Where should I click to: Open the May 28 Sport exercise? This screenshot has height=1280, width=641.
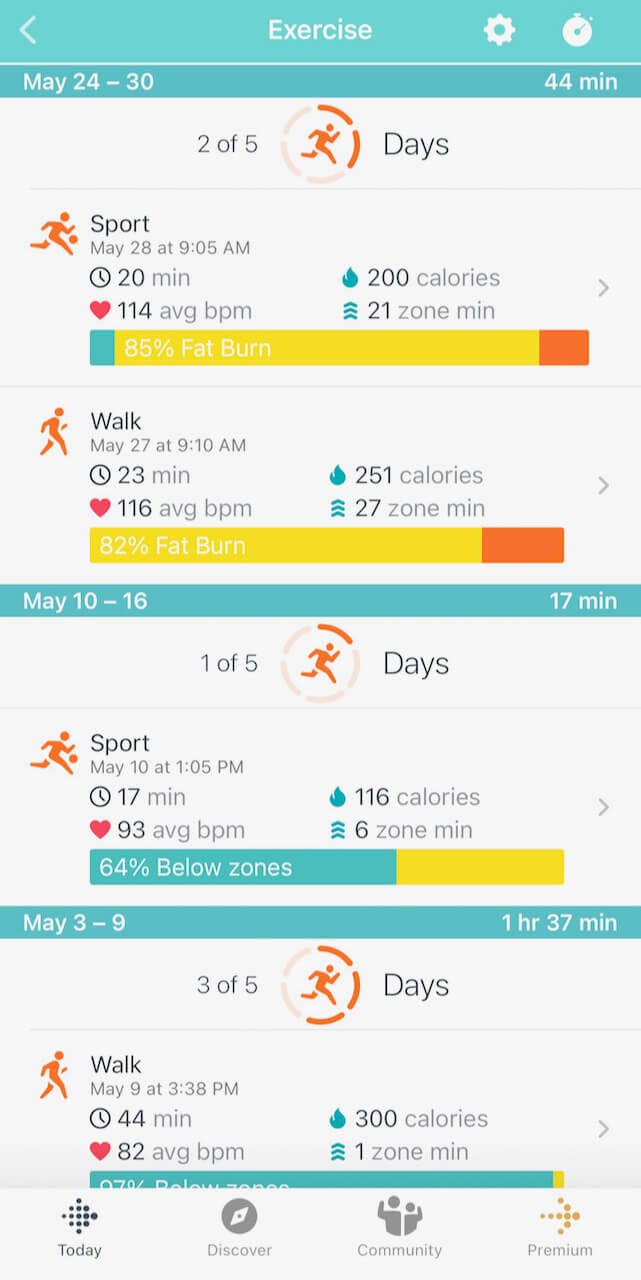pos(320,288)
